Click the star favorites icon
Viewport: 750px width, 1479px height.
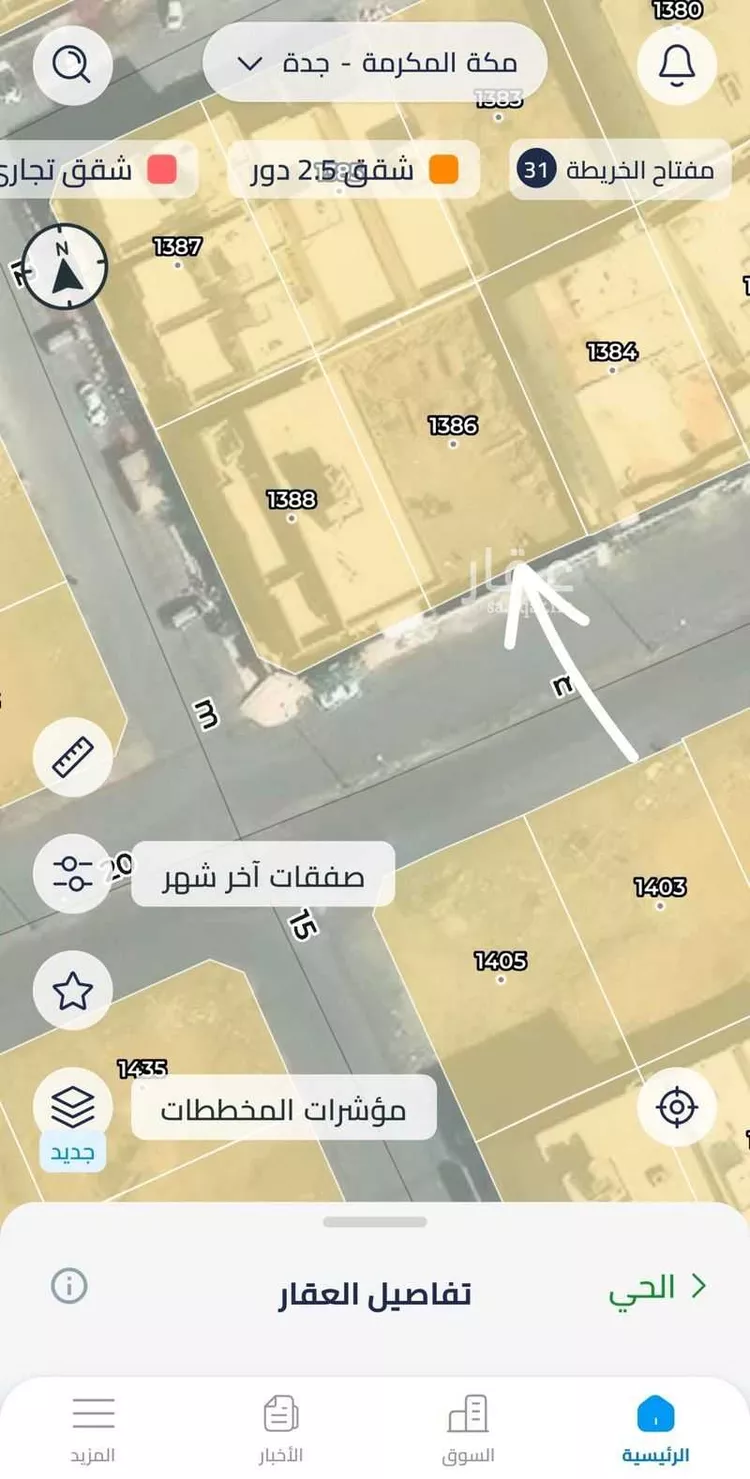(x=70, y=991)
